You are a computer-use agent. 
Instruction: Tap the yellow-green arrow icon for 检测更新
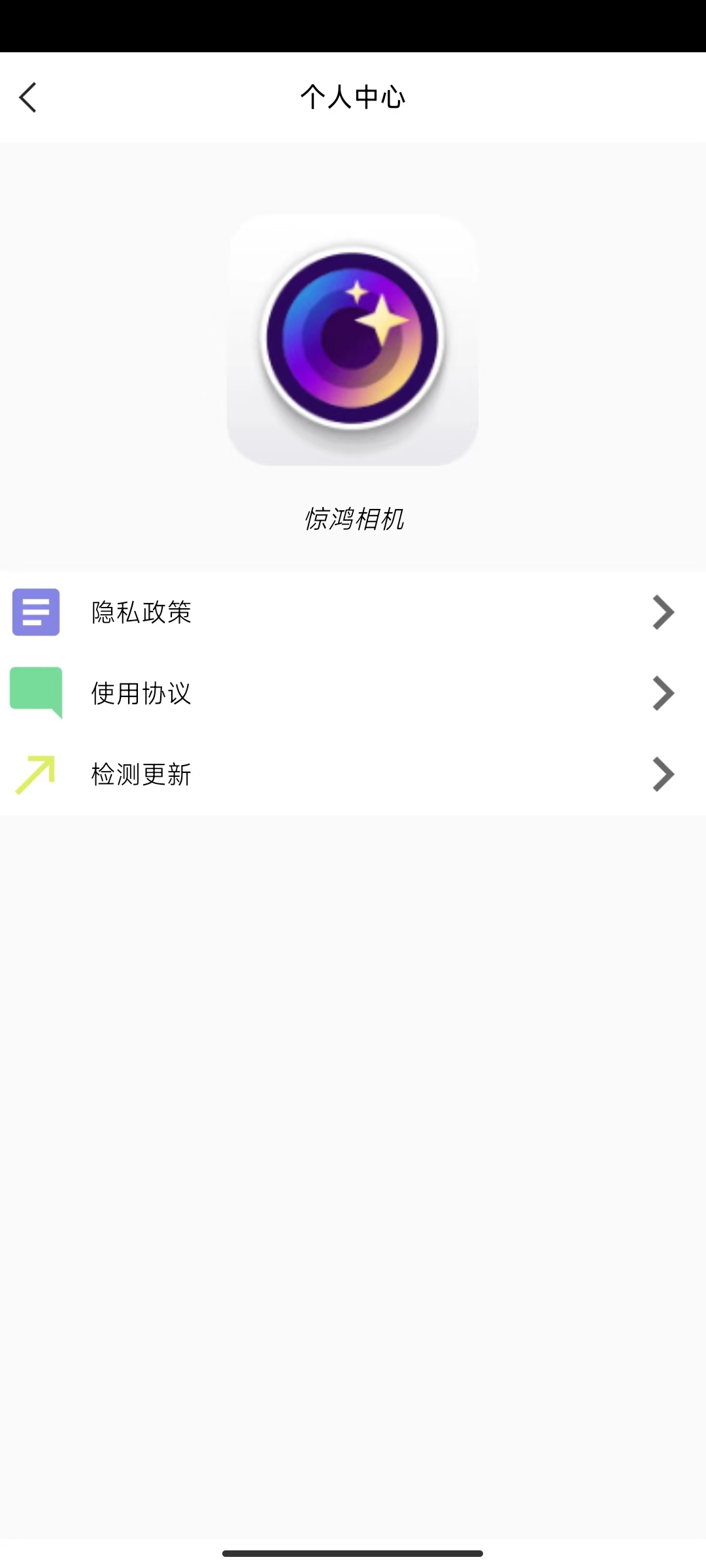point(36,774)
